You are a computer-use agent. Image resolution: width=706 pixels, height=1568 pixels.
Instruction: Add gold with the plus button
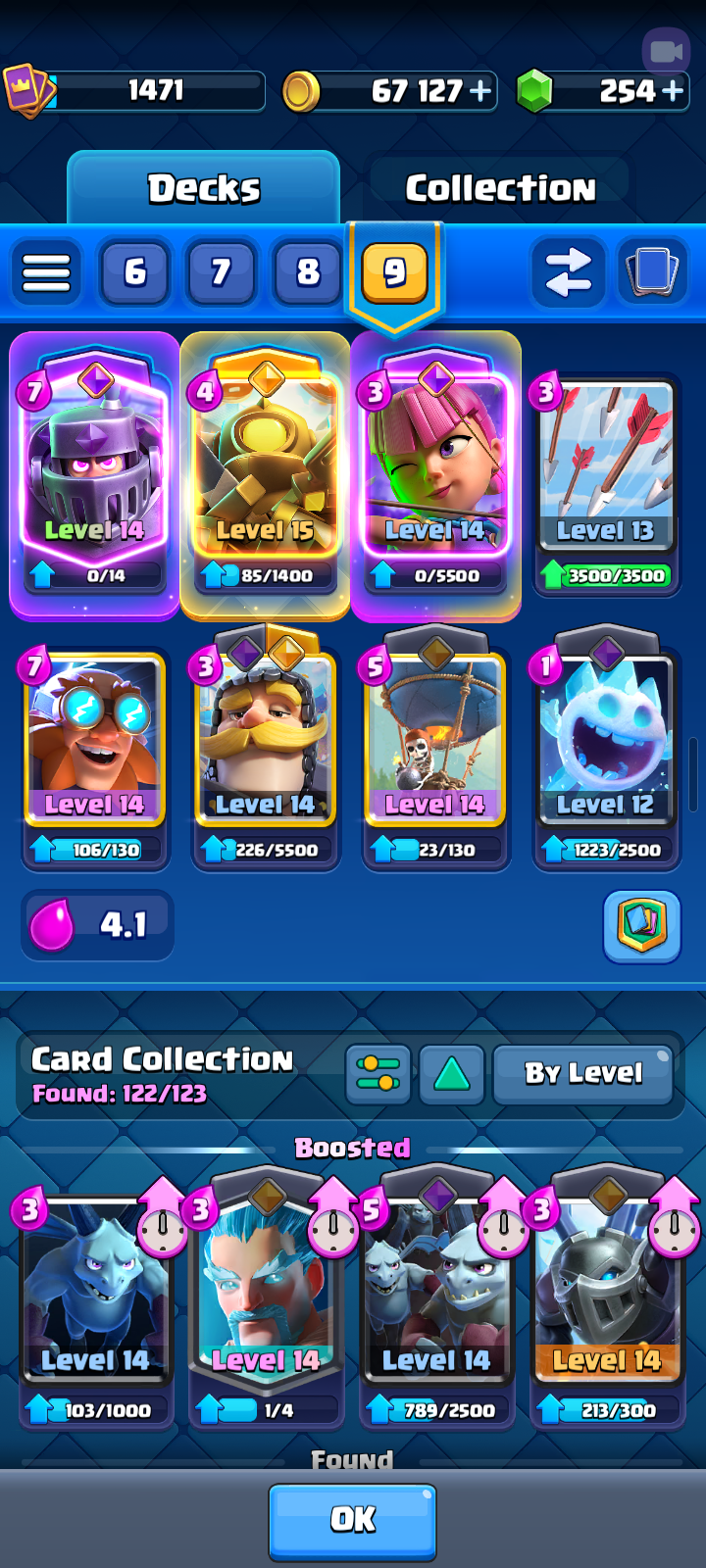480,91
